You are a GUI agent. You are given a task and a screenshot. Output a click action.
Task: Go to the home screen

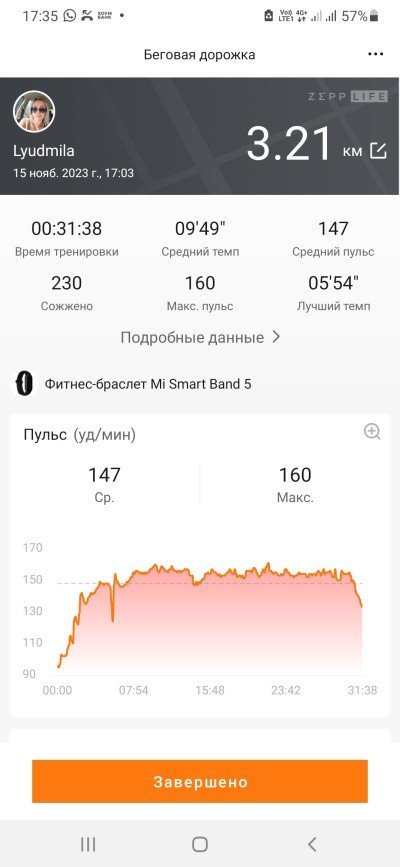click(200, 844)
